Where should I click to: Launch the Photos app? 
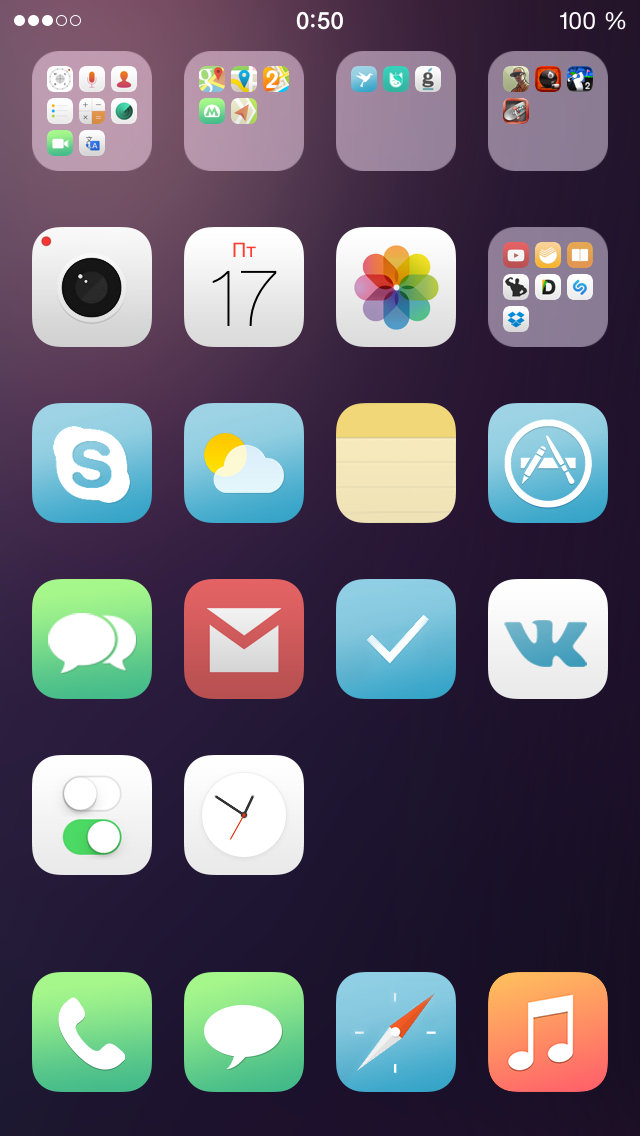[x=396, y=287]
